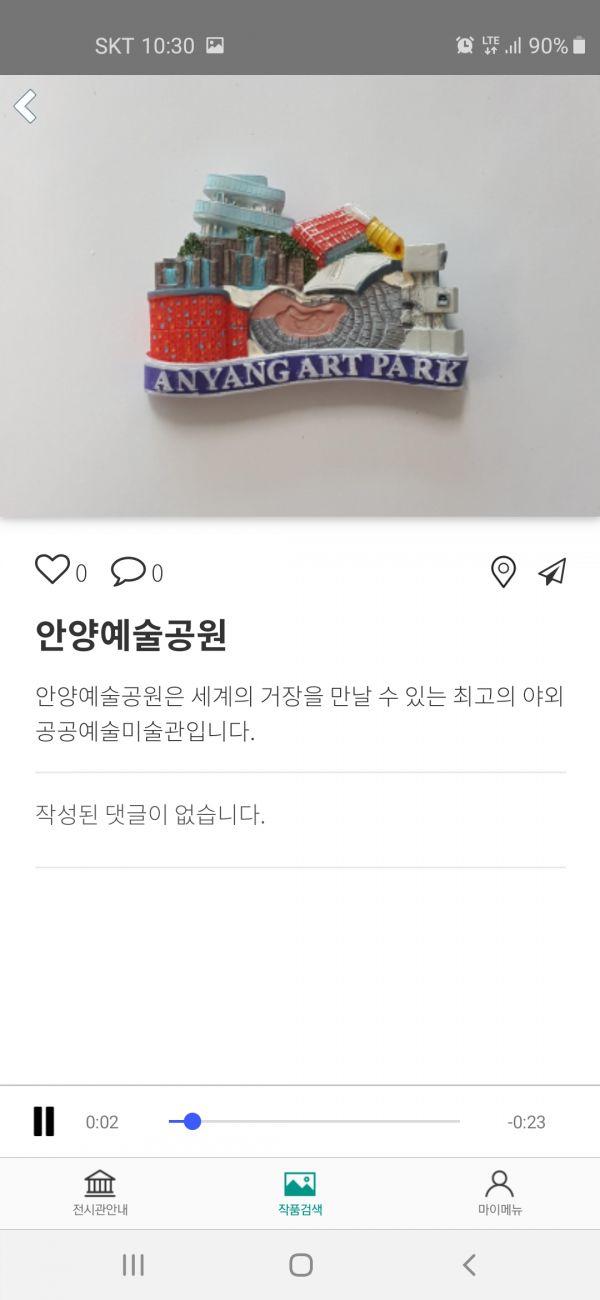Switch to the 전시관안내 tab
The image size is (600, 1300).
(100, 1192)
